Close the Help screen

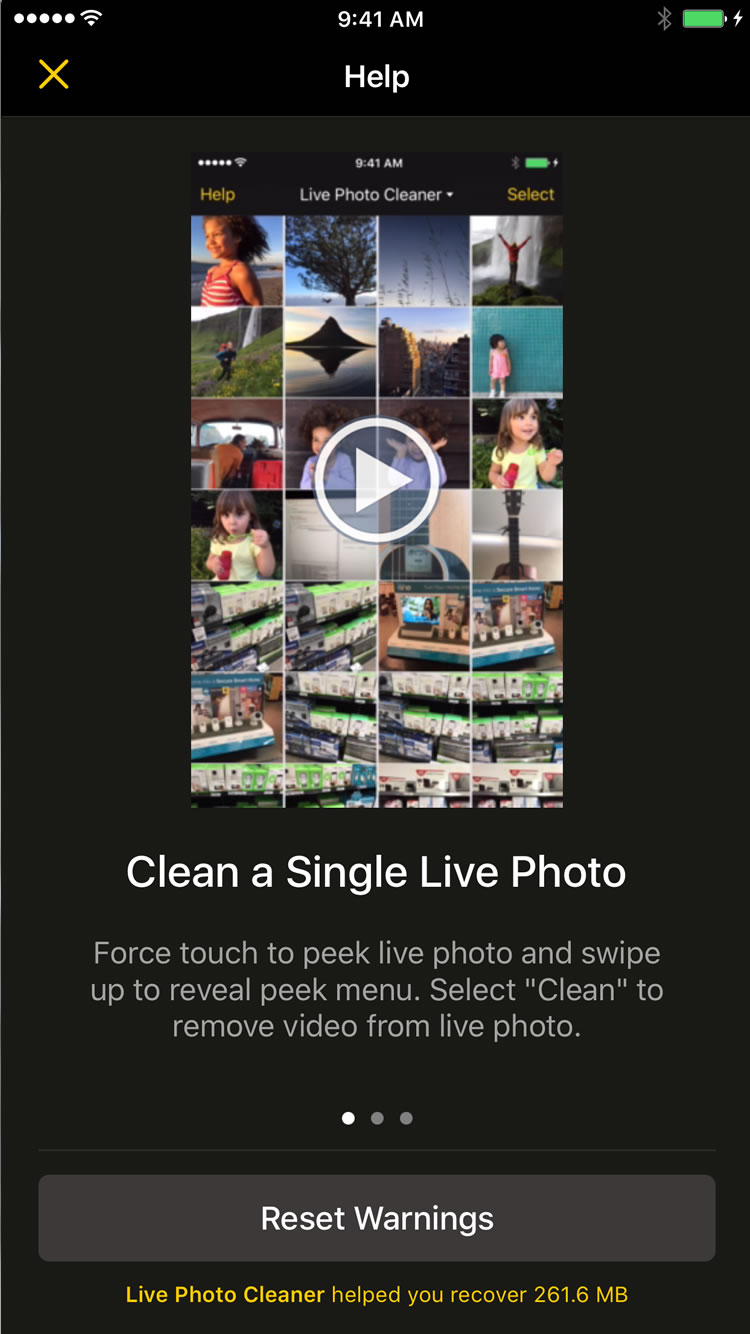[54, 75]
